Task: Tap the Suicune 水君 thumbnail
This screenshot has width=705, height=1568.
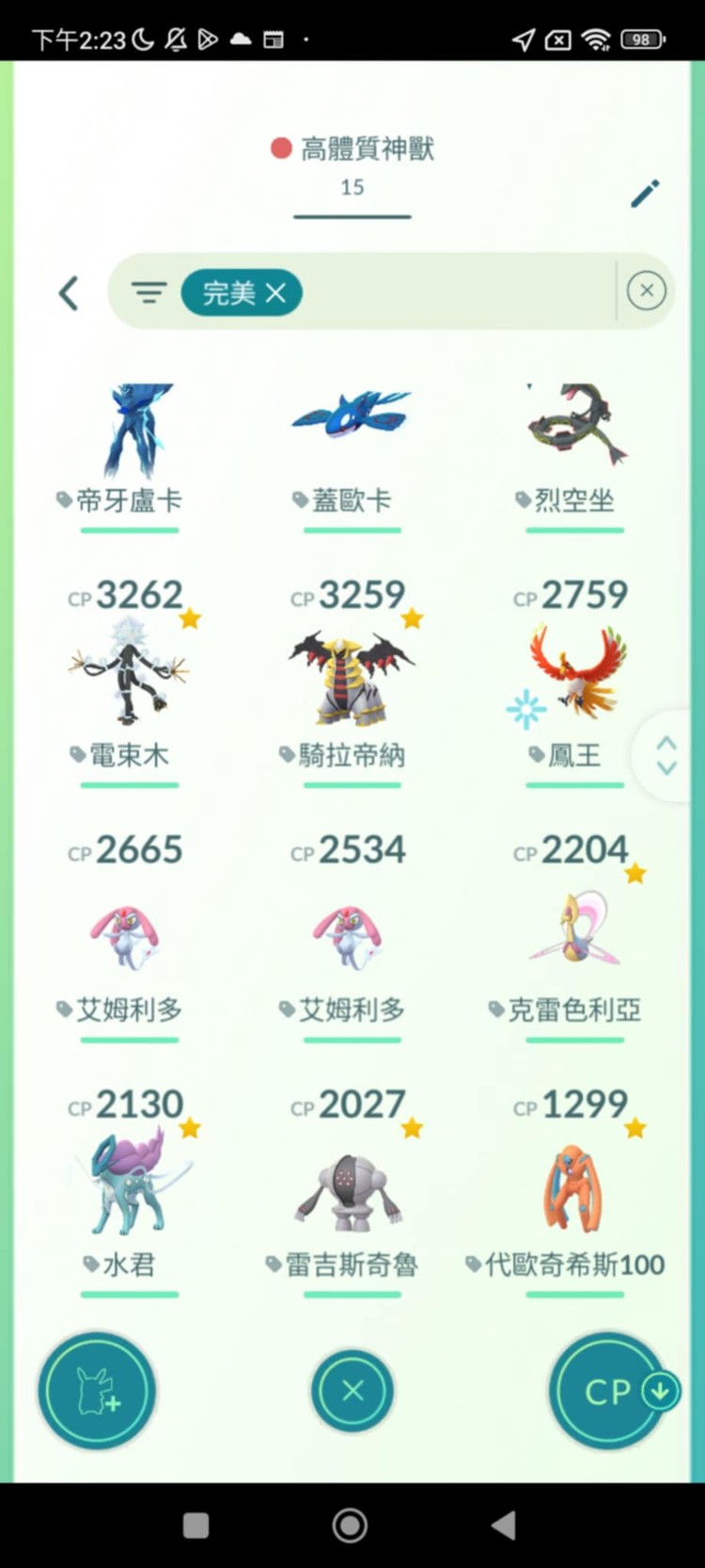Action: pos(130,1183)
